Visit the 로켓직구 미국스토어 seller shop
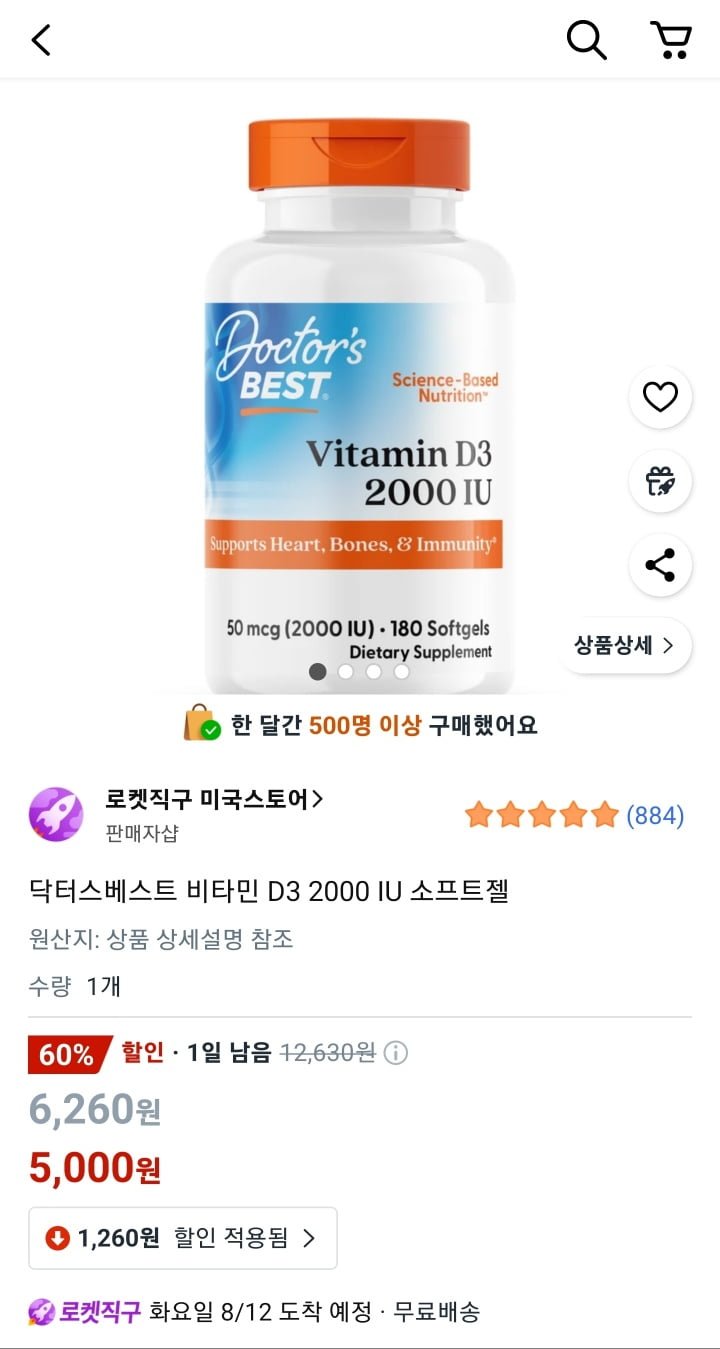720x1349 pixels. pyautogui.click(x=214, y=800)
